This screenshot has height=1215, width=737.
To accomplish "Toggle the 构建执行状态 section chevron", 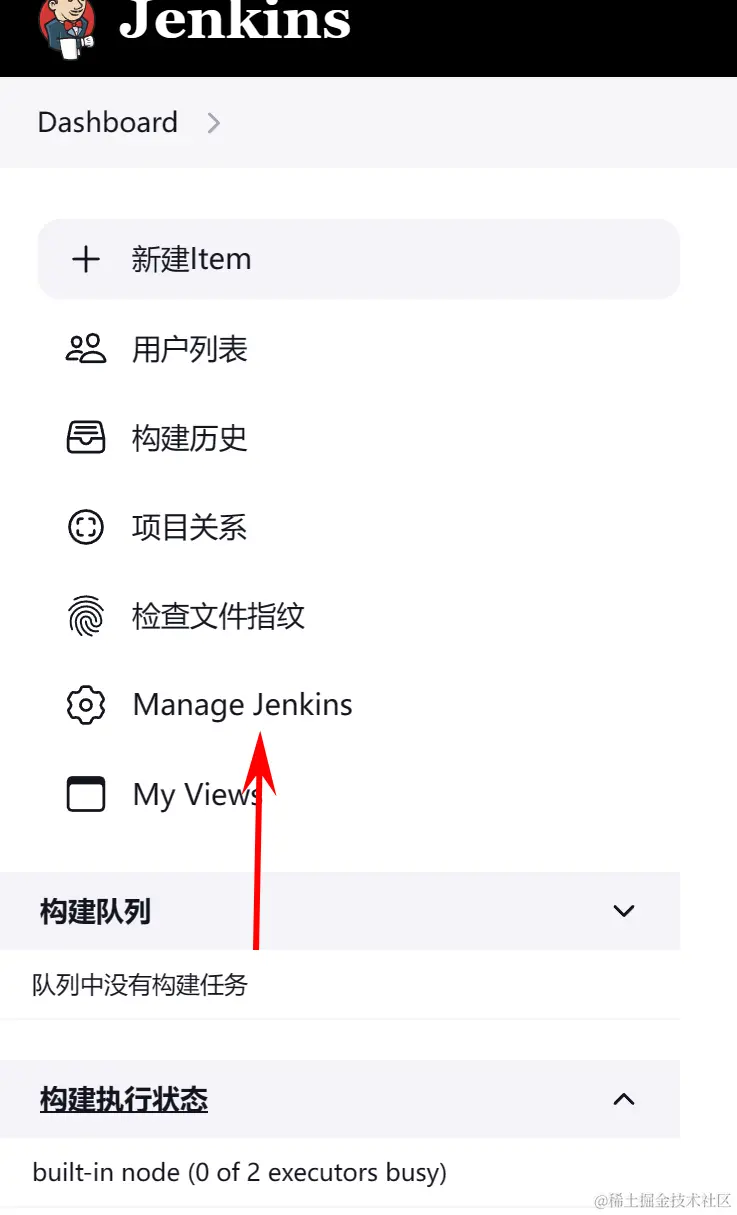I will [x=624, y=1099].
